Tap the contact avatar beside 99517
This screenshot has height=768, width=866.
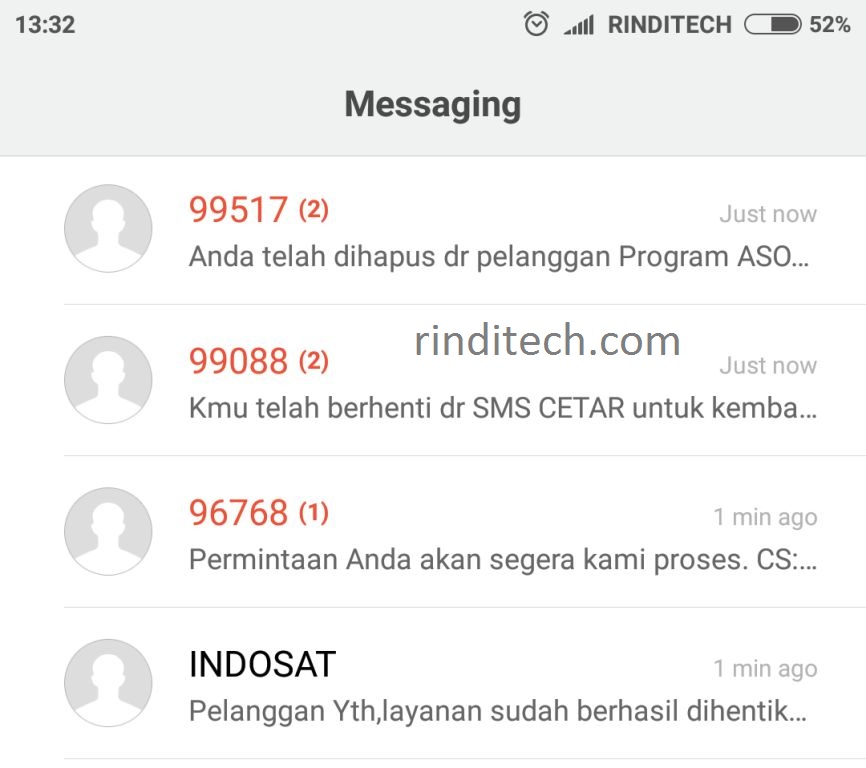[x=108, y=229]
